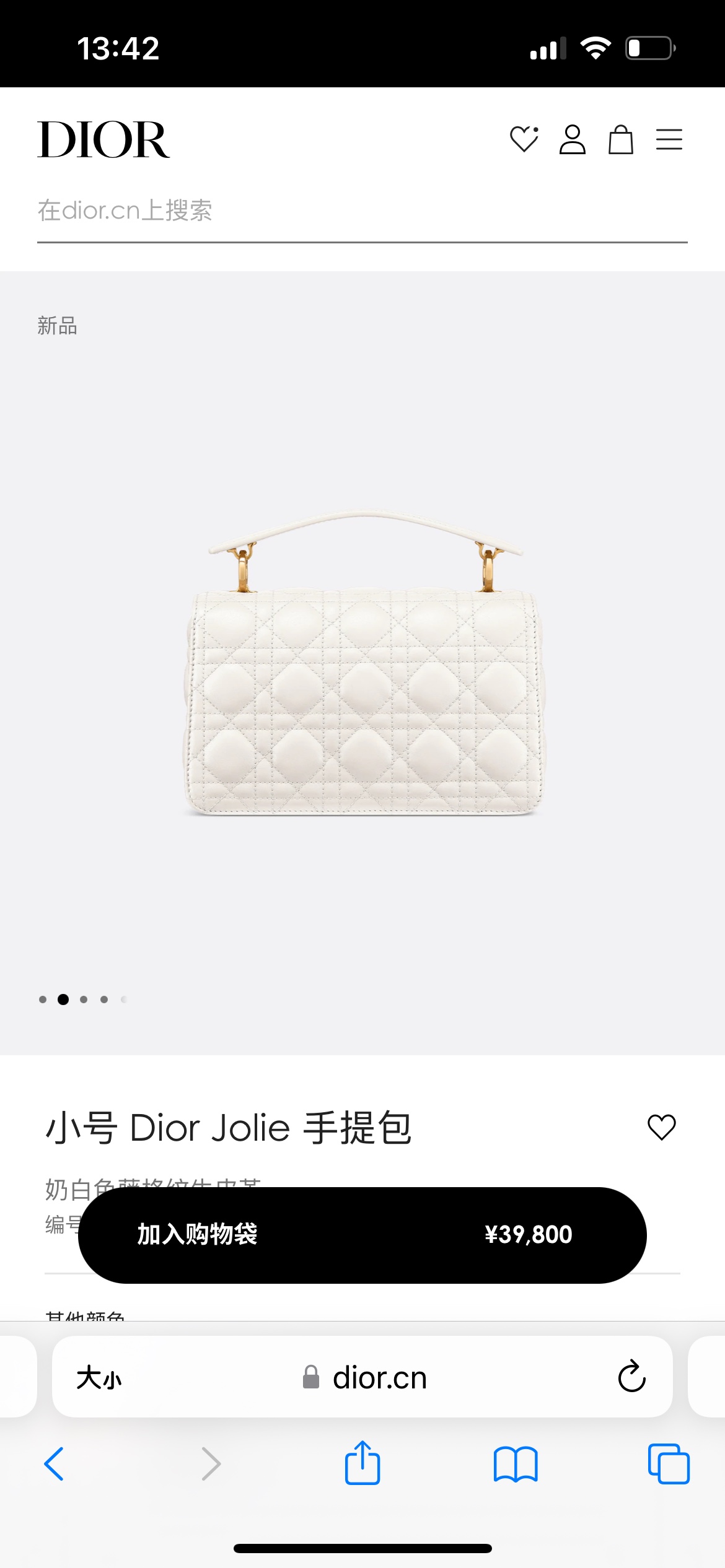
Task: Show all open Safari tabs
Action: click(668, 1464)
